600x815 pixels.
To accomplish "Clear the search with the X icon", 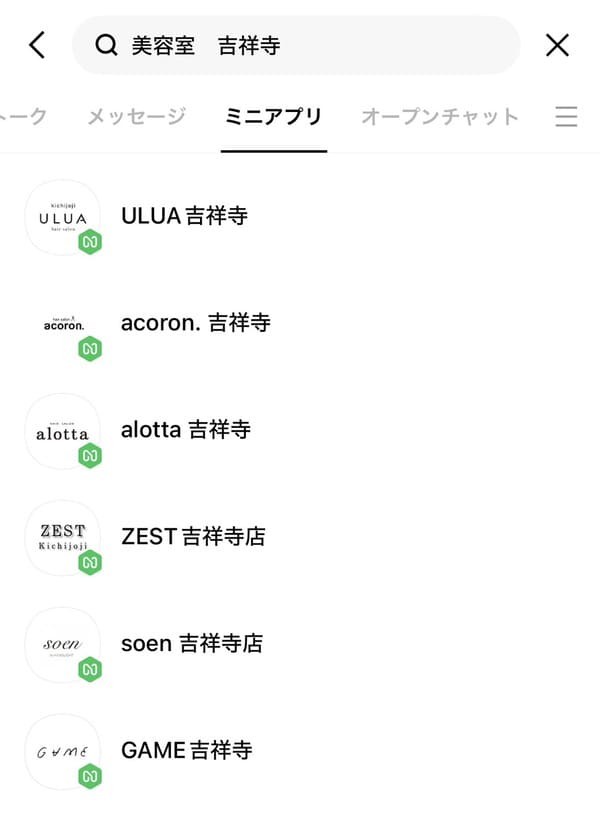I will [x=557, y=45].
